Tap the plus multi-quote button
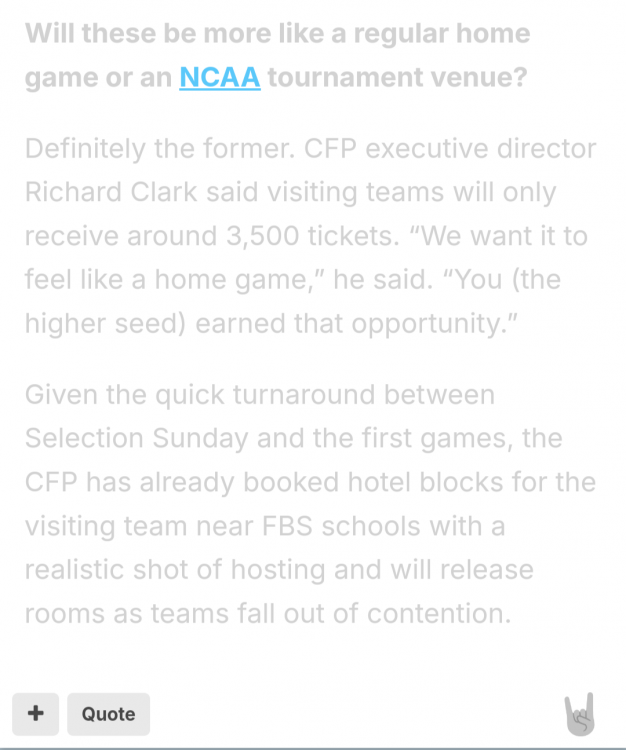 coord(36,713)
